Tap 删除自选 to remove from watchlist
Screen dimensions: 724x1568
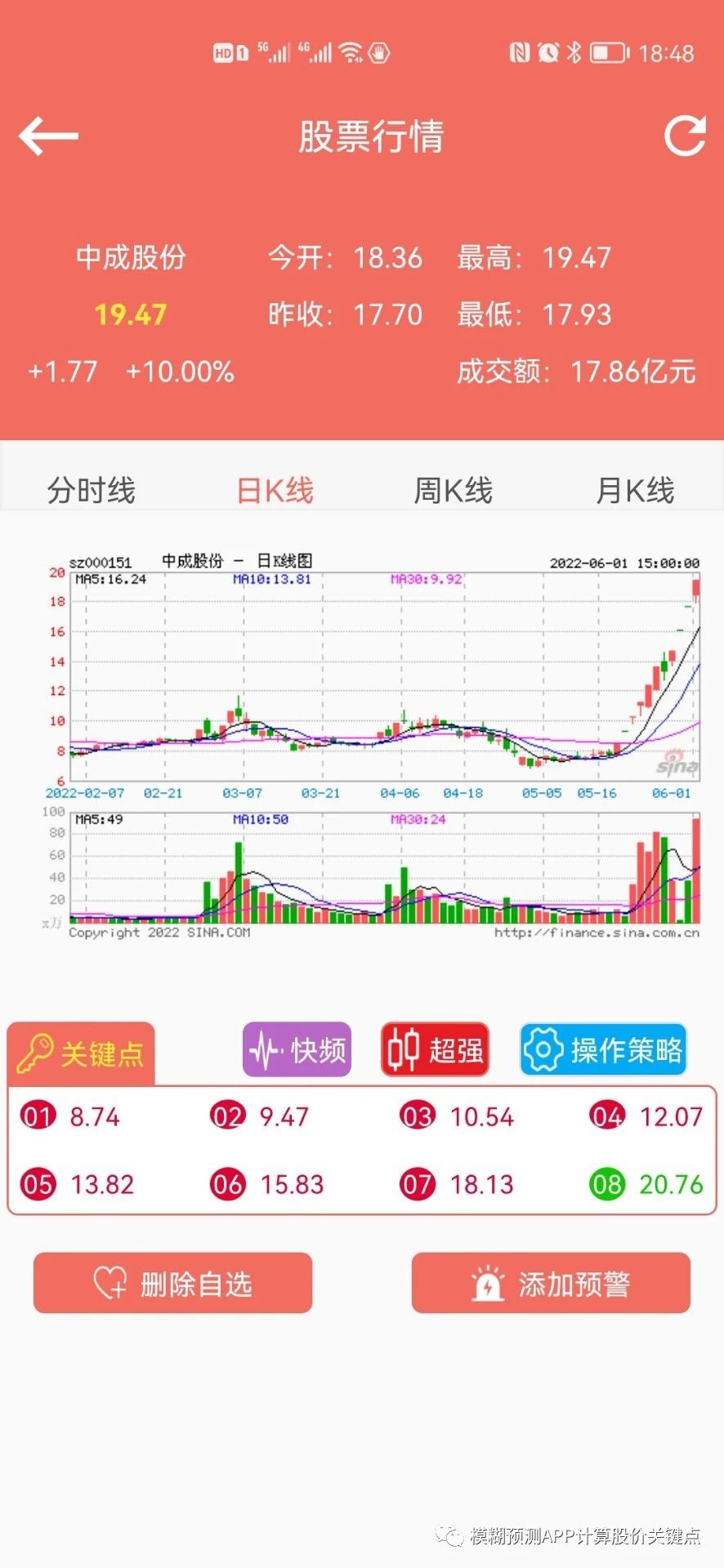[172, 1283]
